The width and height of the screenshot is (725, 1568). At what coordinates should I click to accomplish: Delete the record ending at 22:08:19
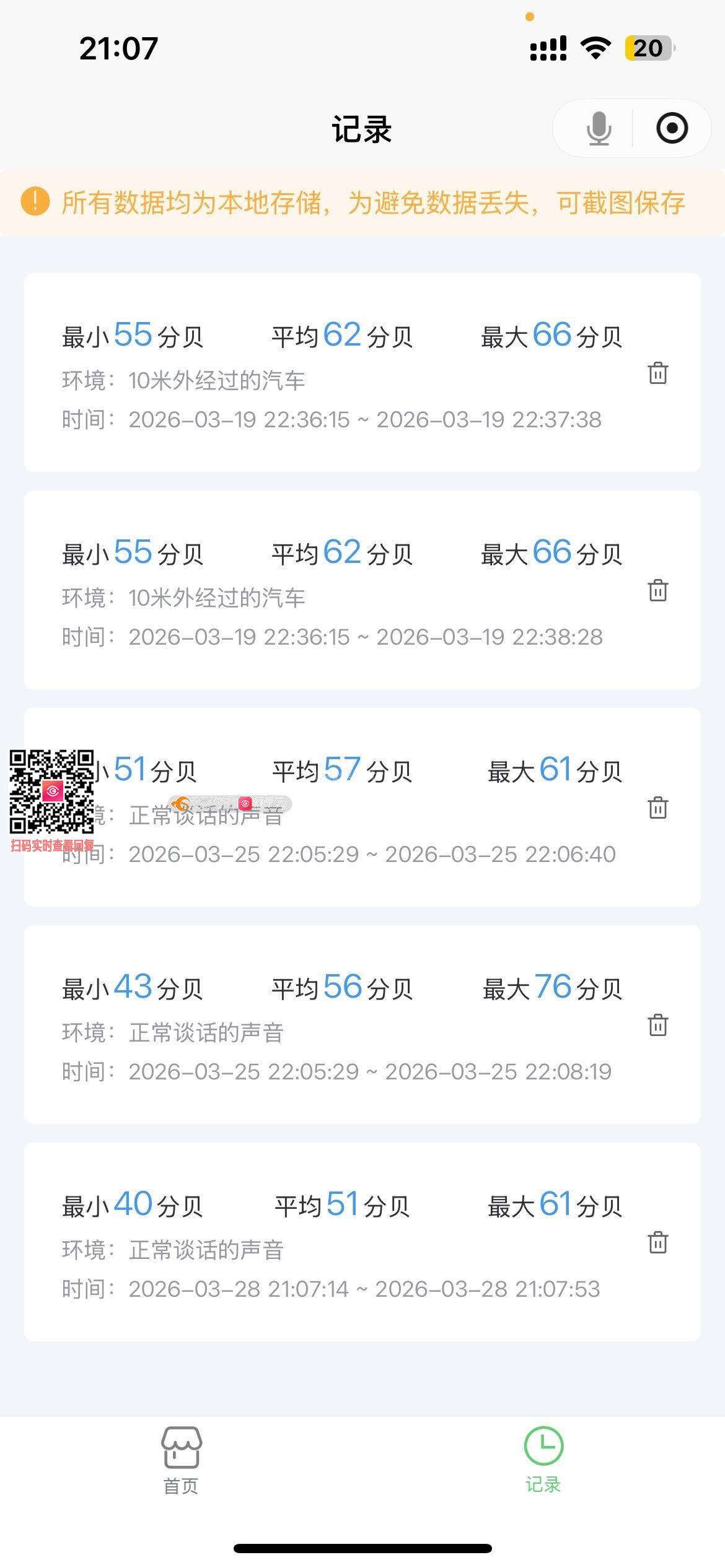tap(657, 1025)
